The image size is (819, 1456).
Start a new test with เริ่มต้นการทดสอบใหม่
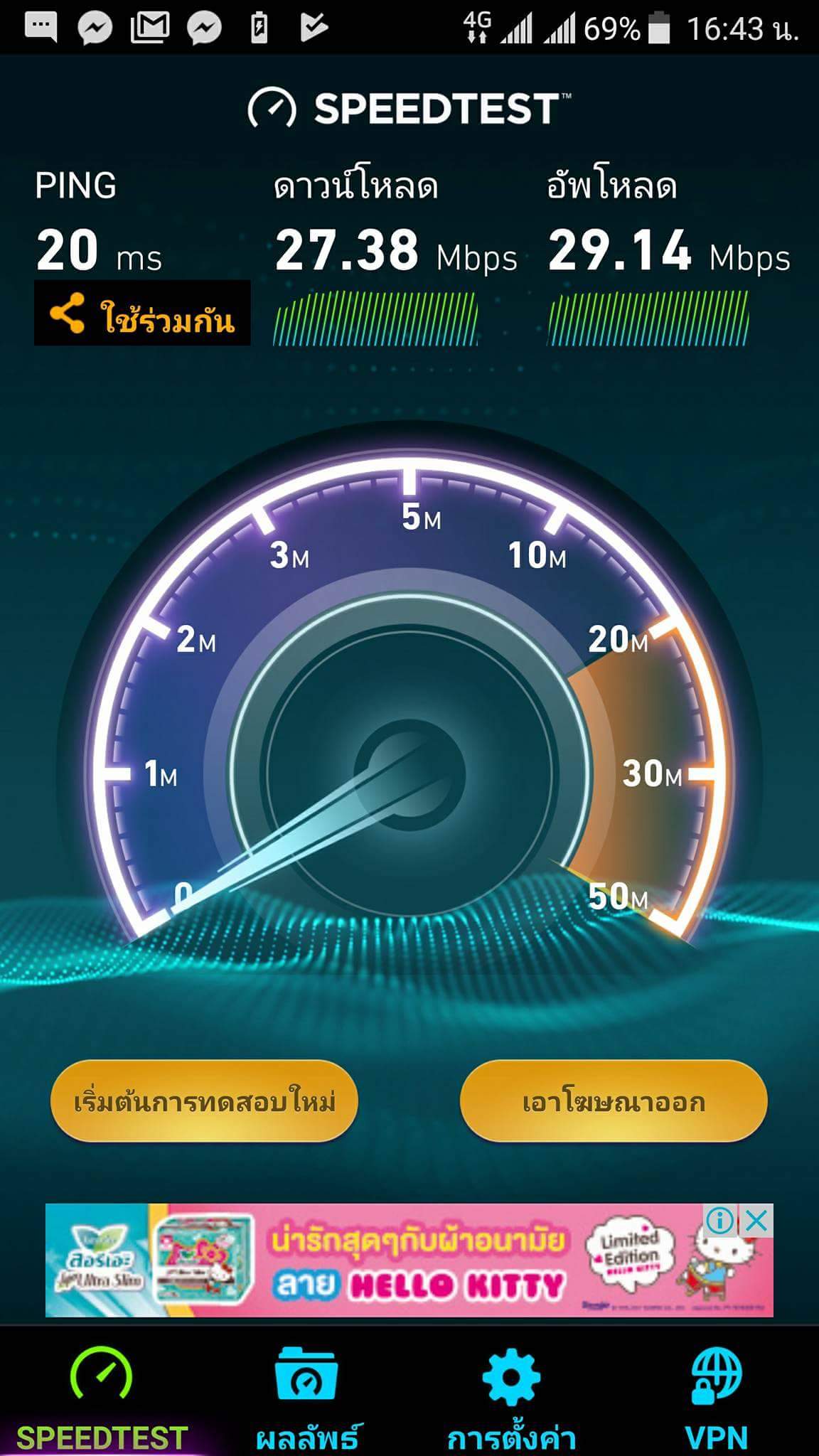(204, 1101)
